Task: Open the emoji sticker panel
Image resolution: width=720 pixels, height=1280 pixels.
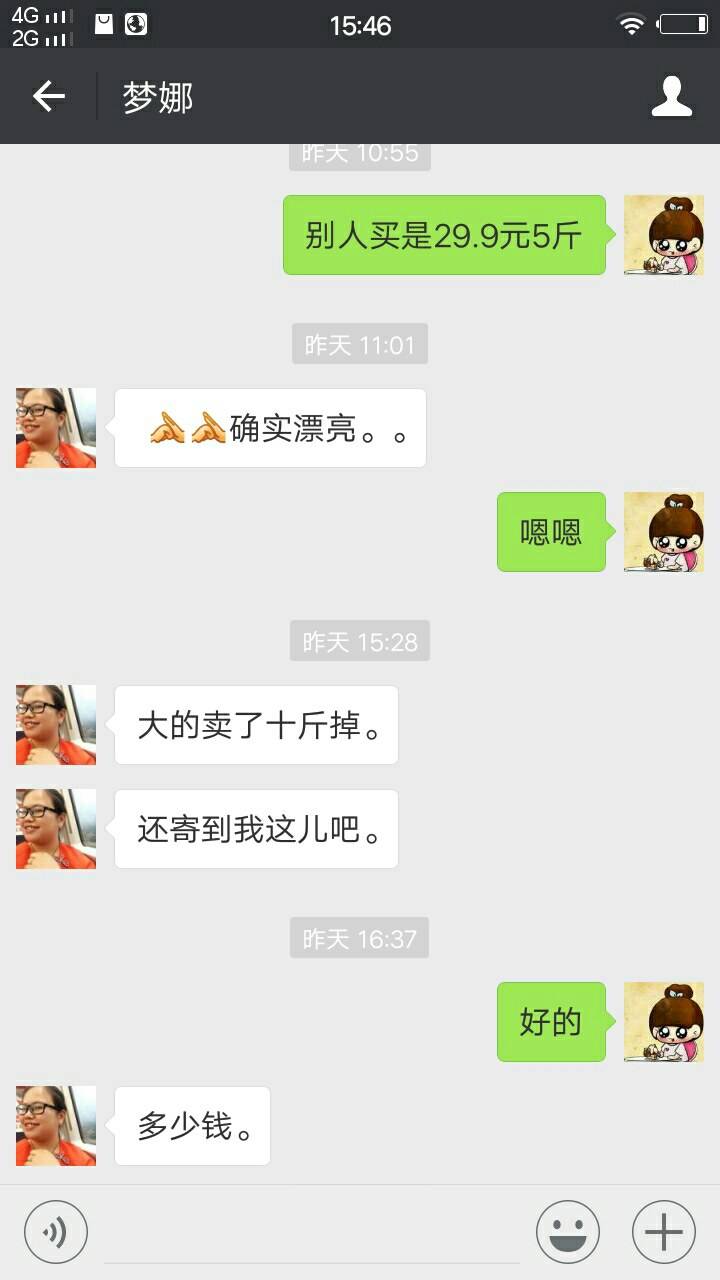Action: coord(567,1232)
